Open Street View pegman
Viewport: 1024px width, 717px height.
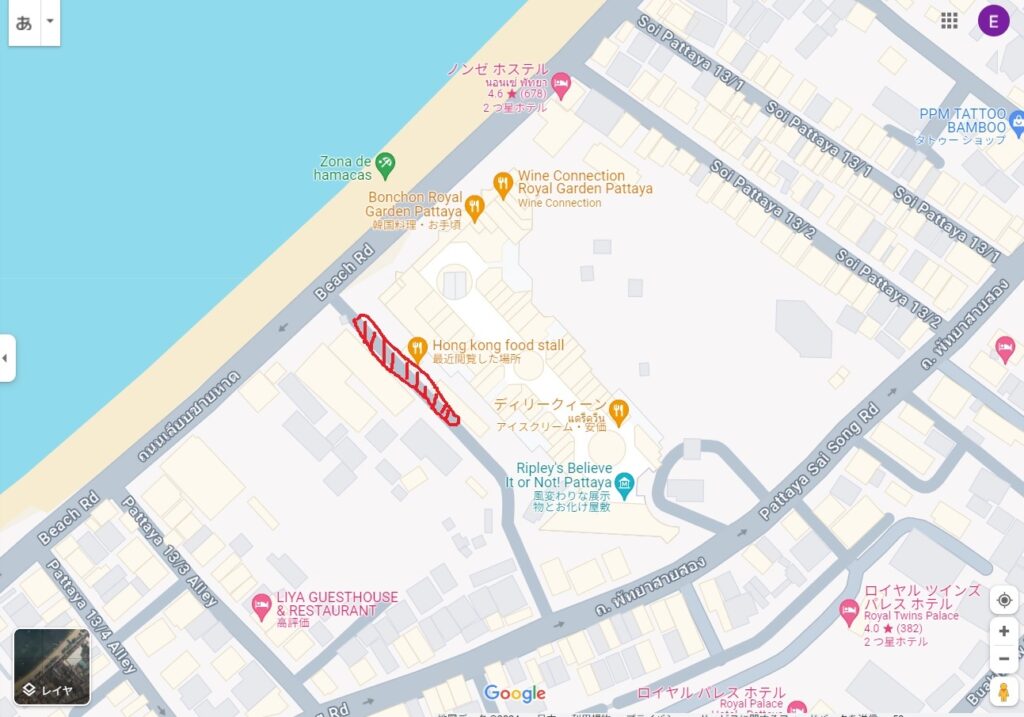coord(1004,693)
